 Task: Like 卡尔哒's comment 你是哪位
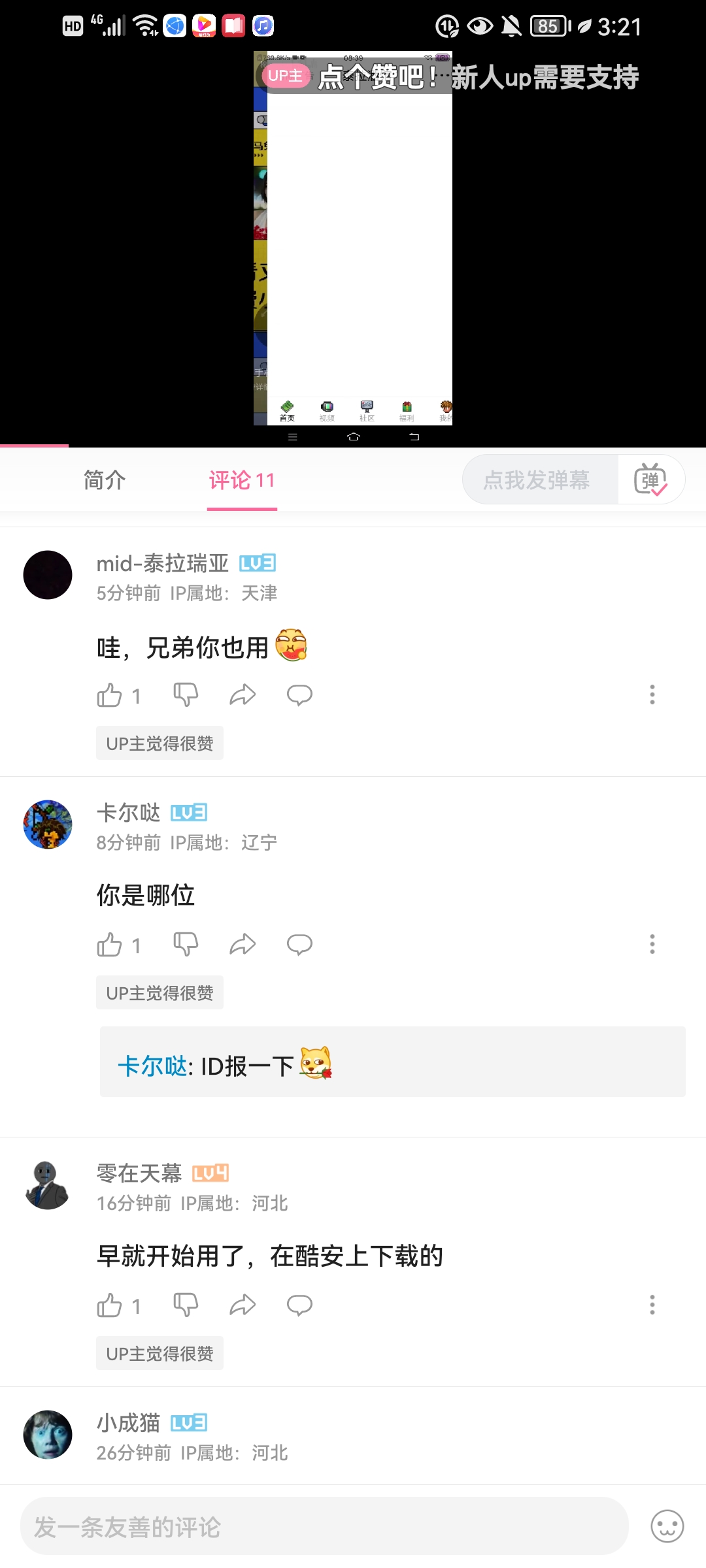110,945
